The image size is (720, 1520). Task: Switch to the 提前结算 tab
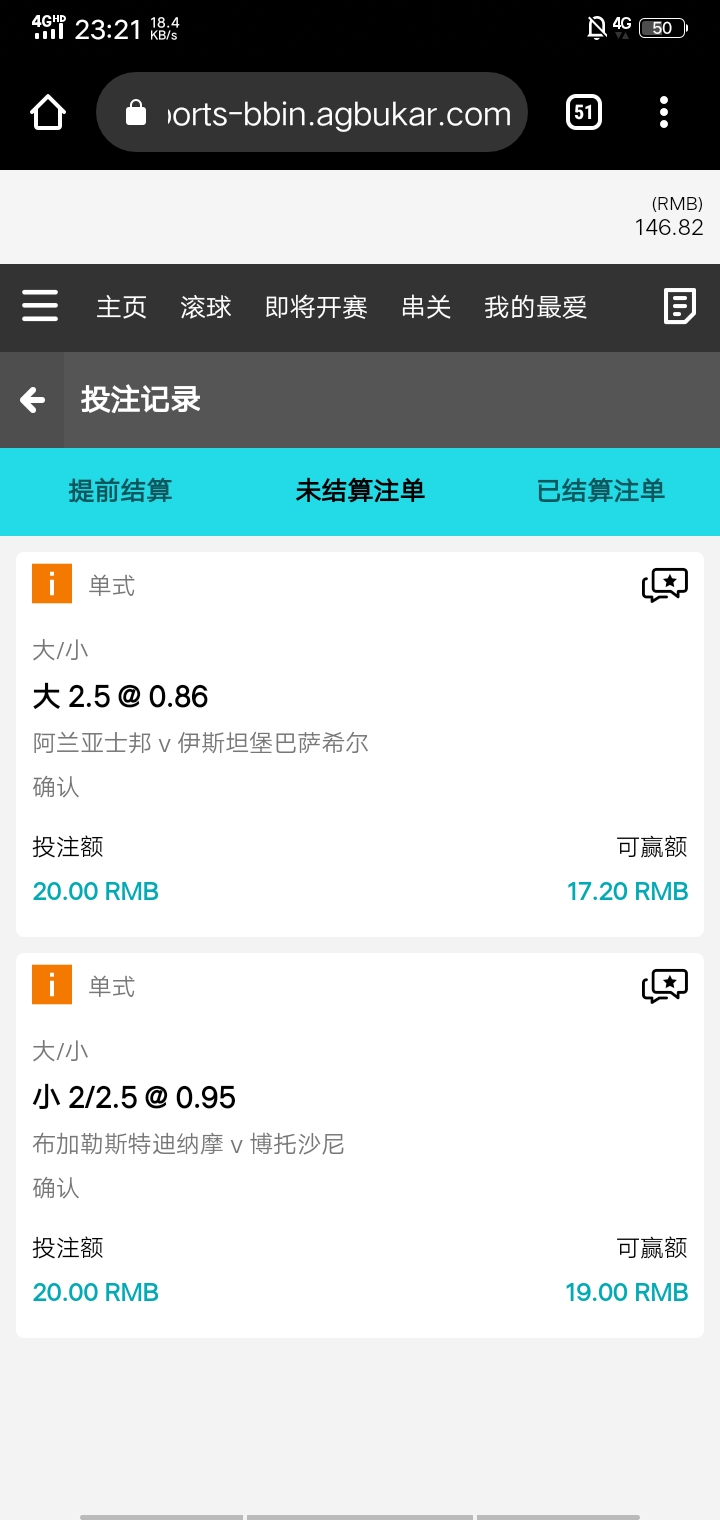coord(120,491)
